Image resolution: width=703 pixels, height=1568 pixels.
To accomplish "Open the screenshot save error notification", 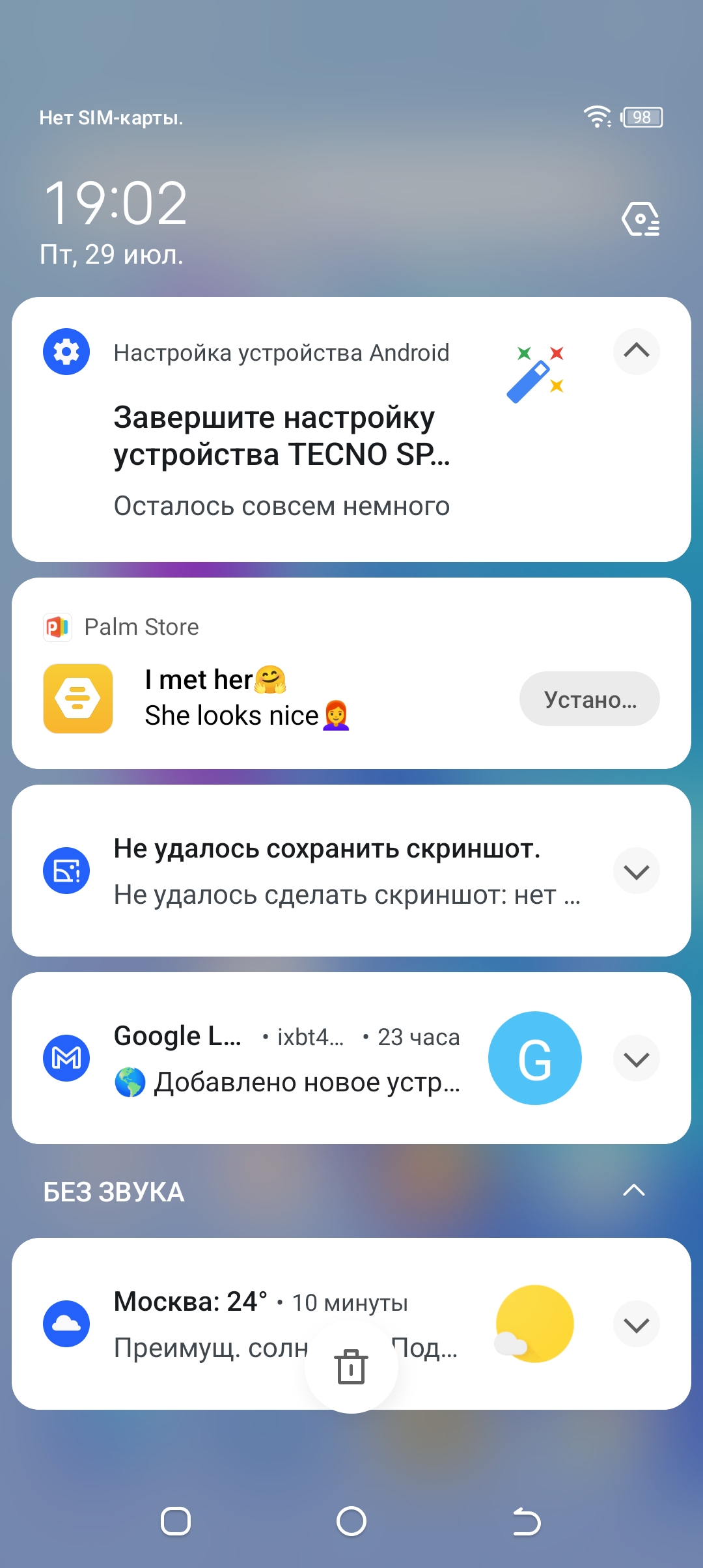I will point(325,871).
